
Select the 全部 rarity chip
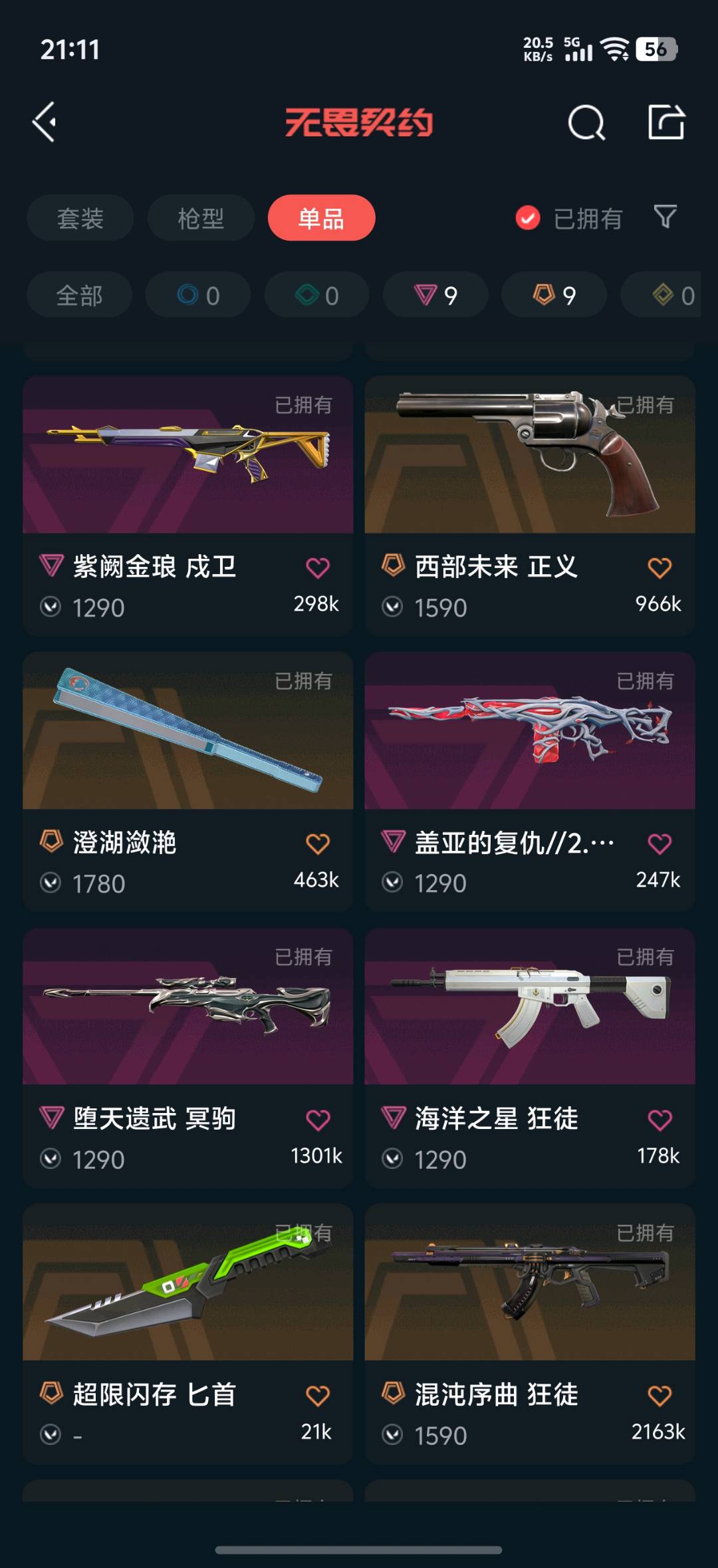(79, 295)
